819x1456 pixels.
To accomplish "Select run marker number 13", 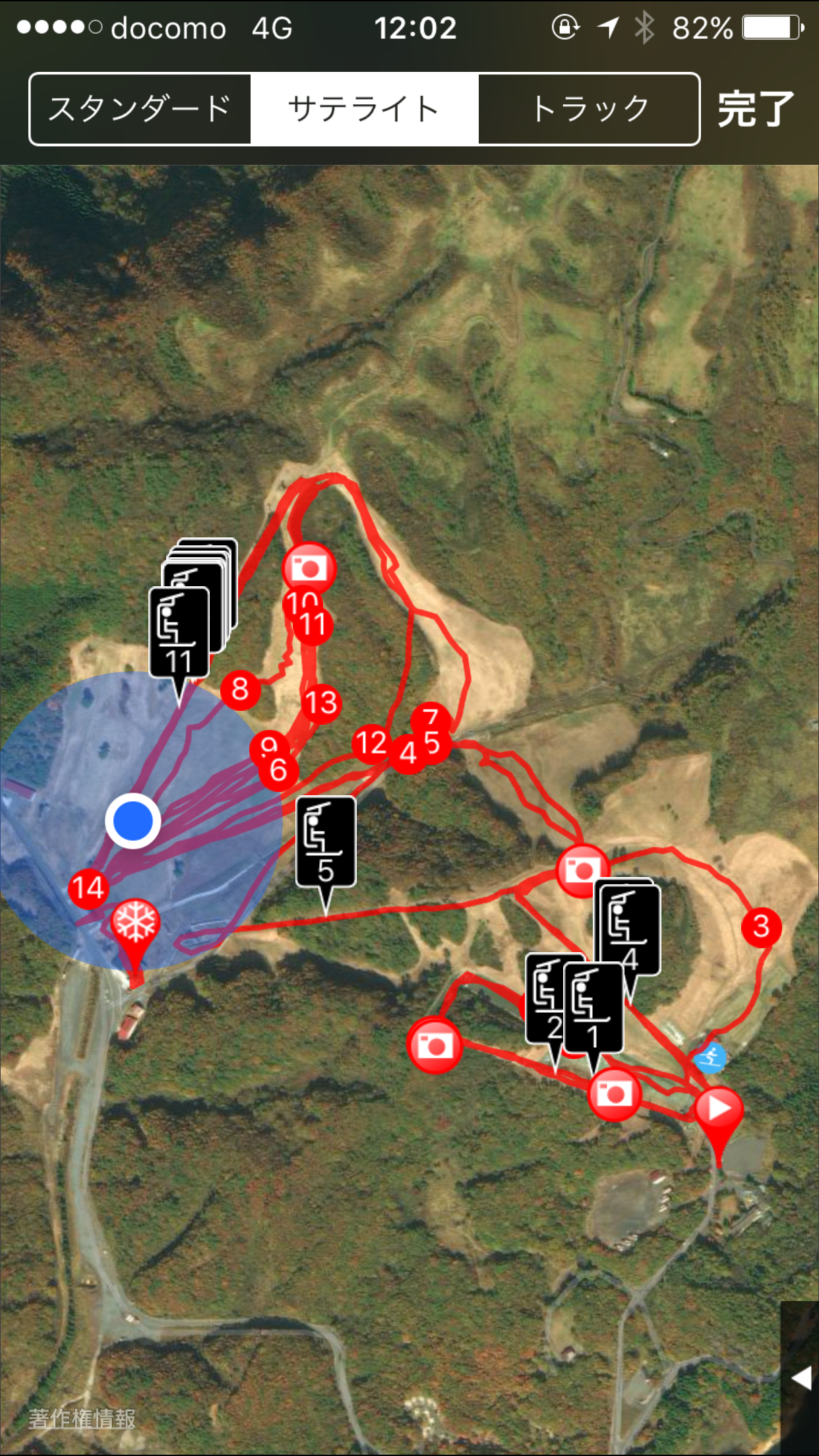I will coord(321,703).
